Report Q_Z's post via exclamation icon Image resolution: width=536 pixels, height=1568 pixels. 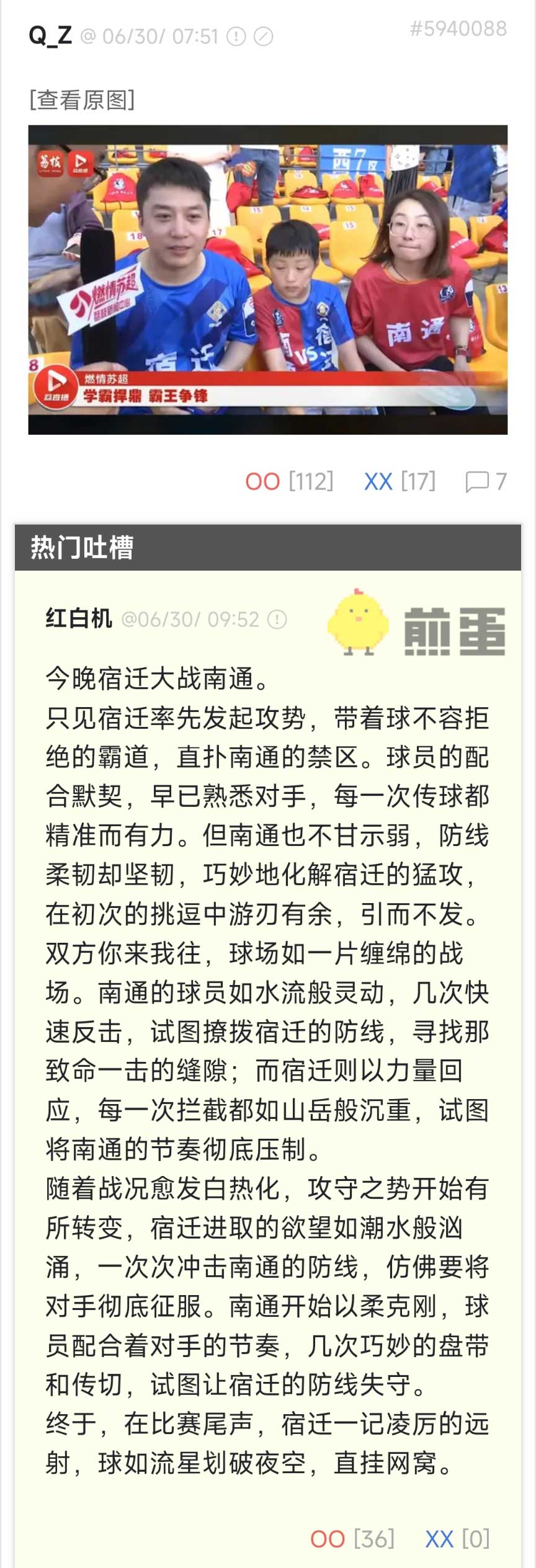coord(236,37)
